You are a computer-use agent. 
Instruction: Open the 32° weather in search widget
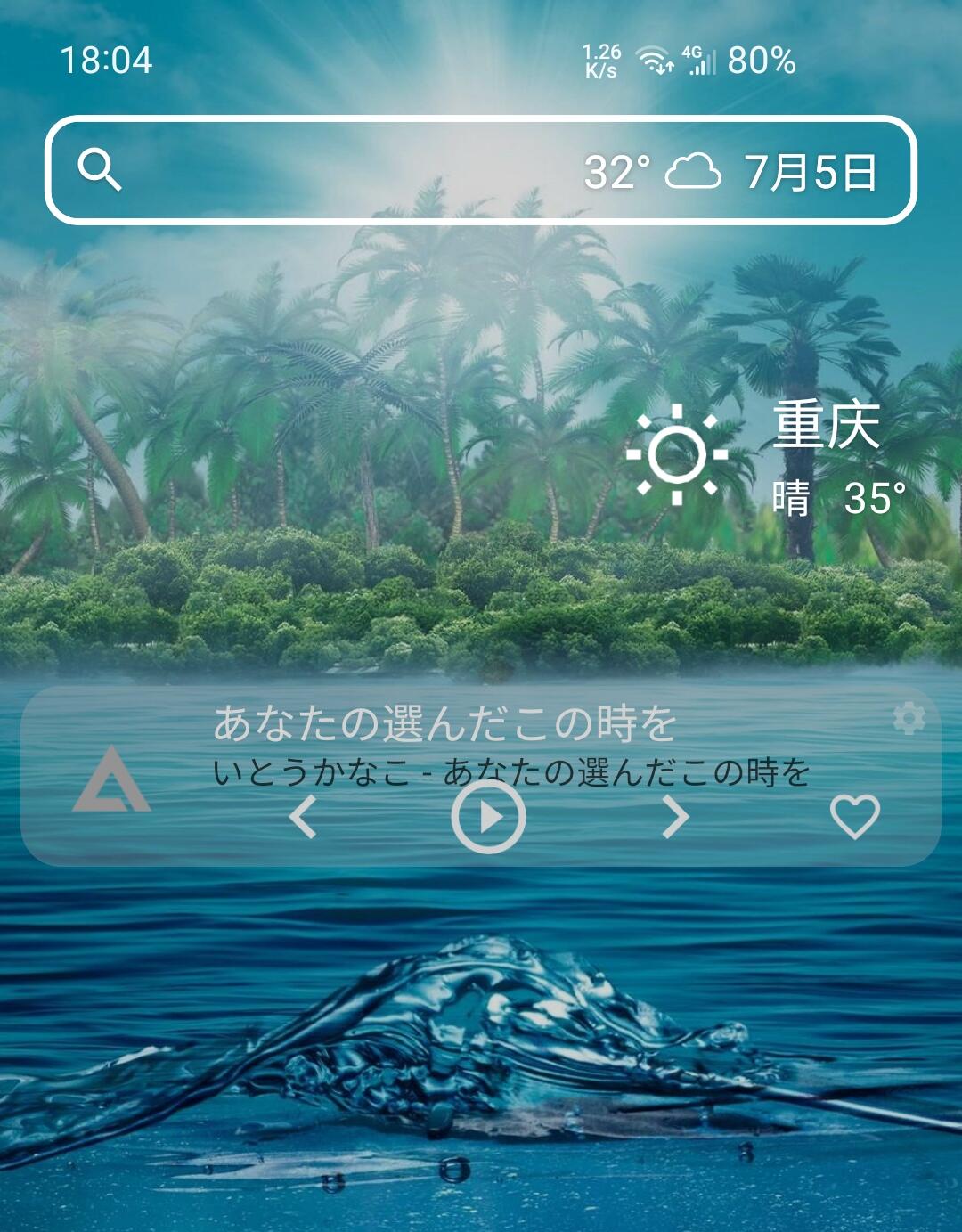click(651, 172)
